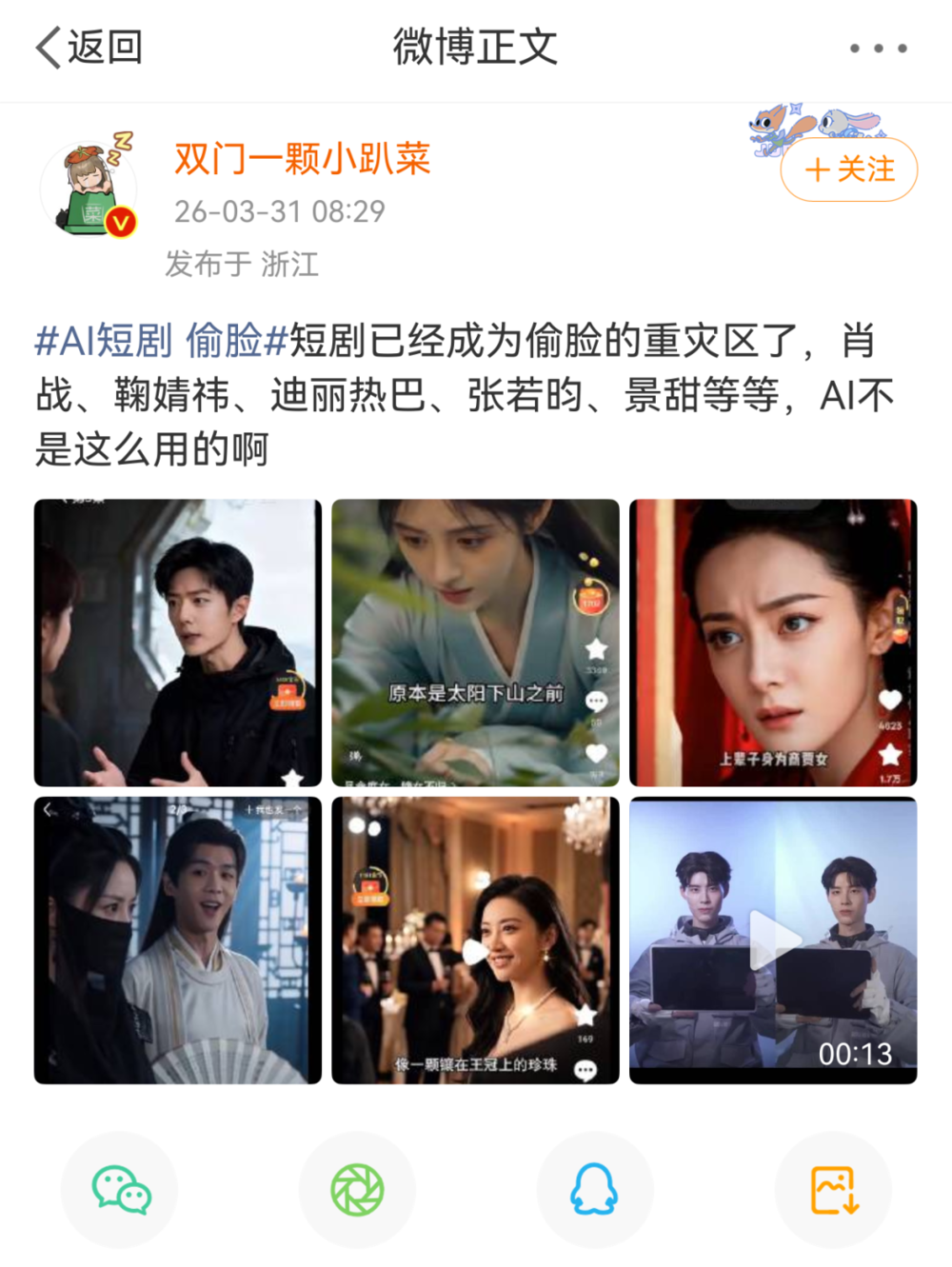View the image with the masked woman and fan
Viewport: 952px width, 1267px height.
point(178,940)
